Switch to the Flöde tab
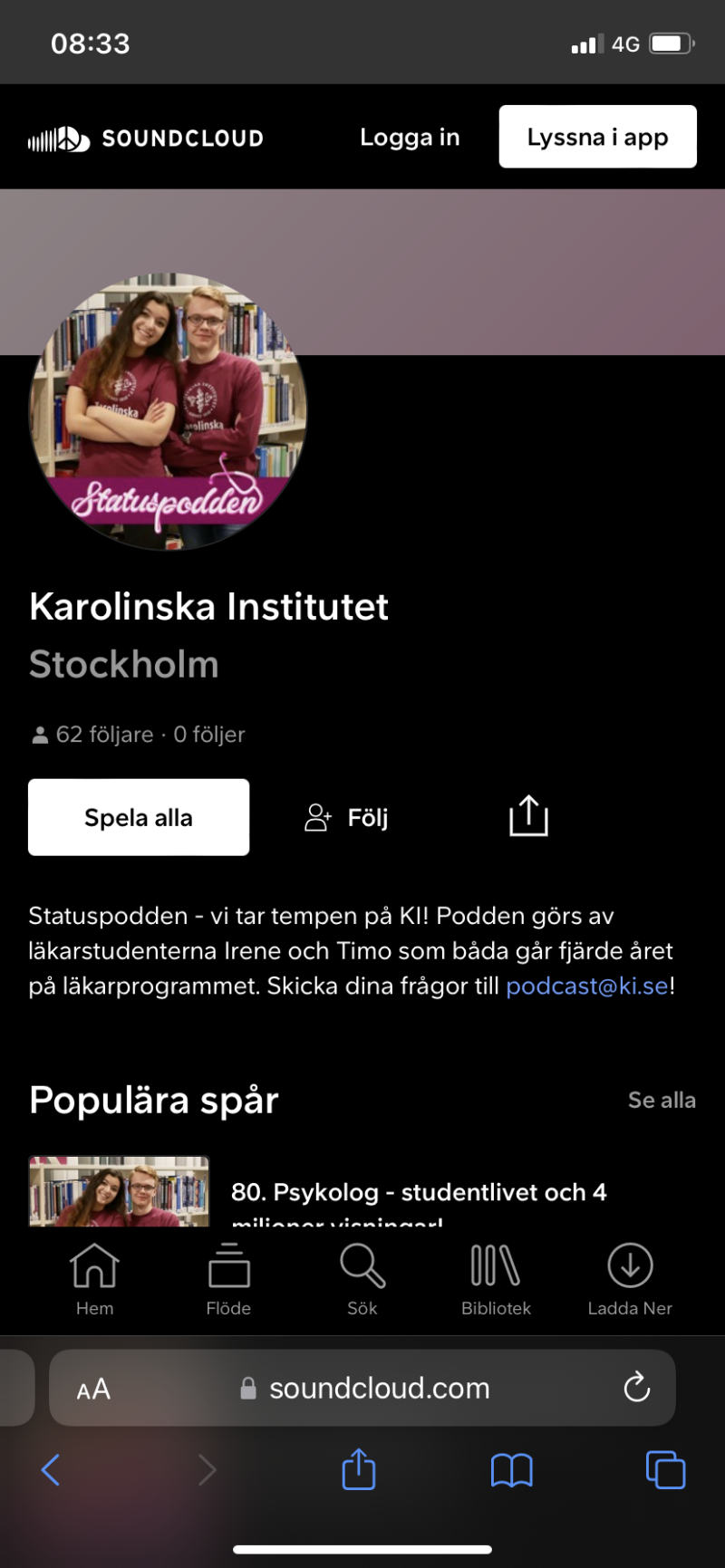The height and width of the screenshot is (1568, 725). [228, 1279]
